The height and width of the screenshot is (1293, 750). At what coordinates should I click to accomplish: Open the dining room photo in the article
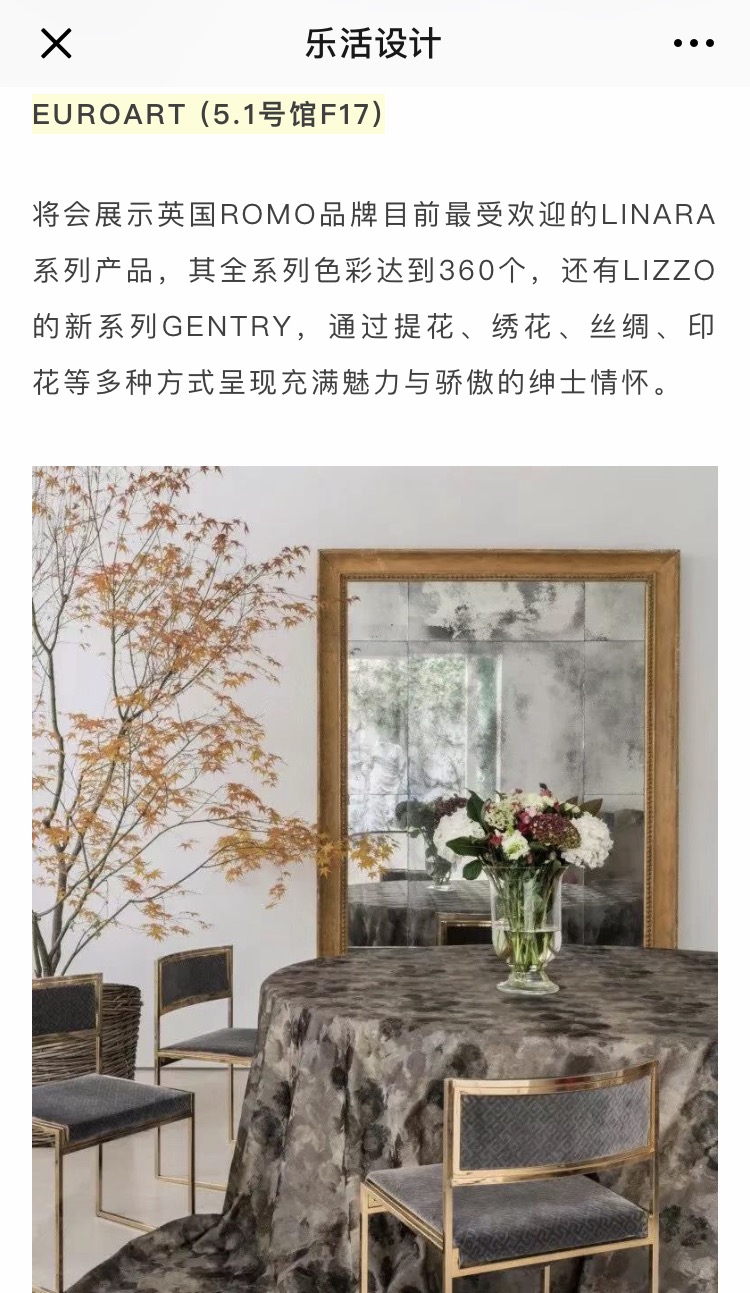tap(375, 879)
